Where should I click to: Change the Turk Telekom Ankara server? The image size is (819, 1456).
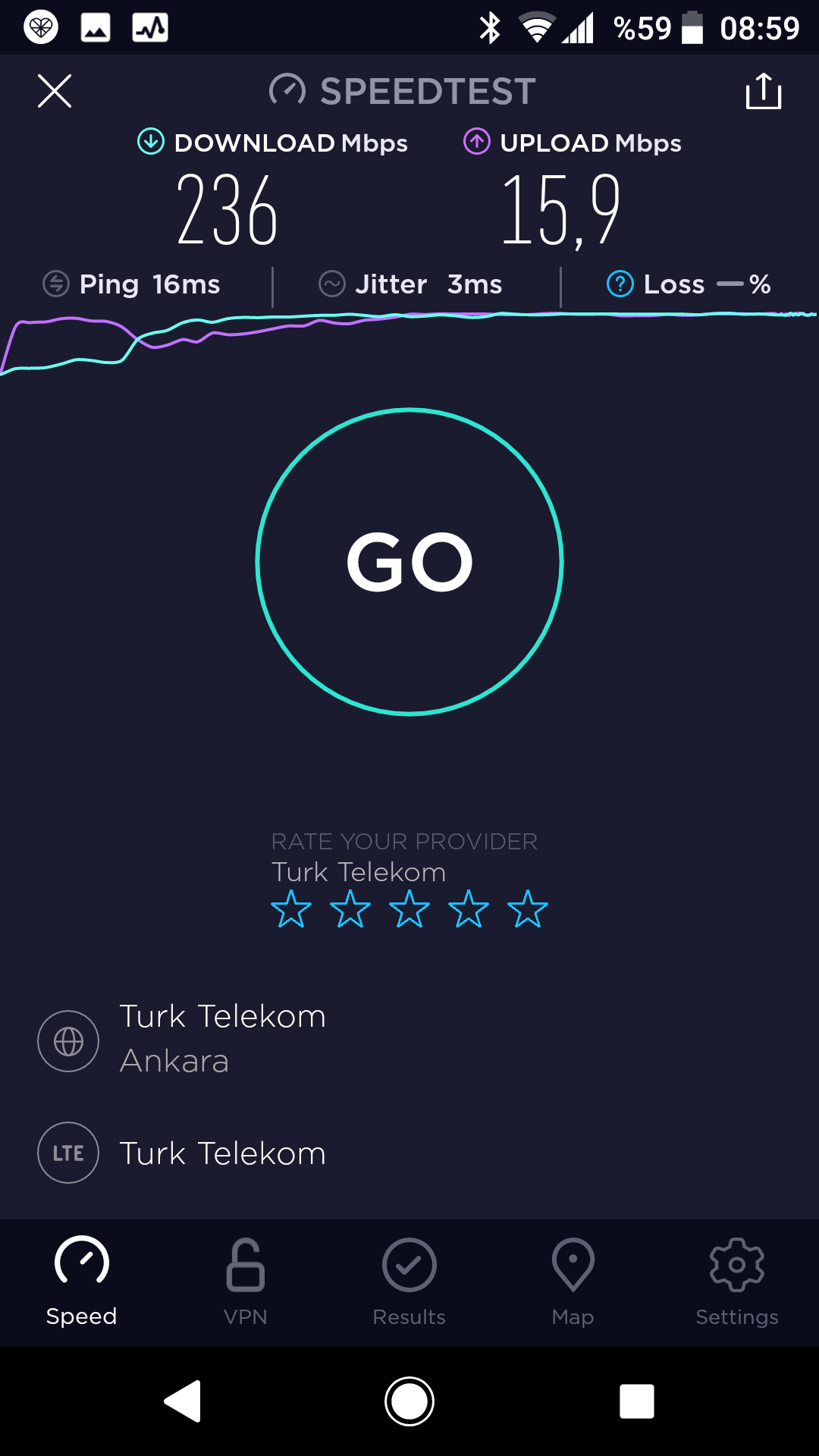409,1040
